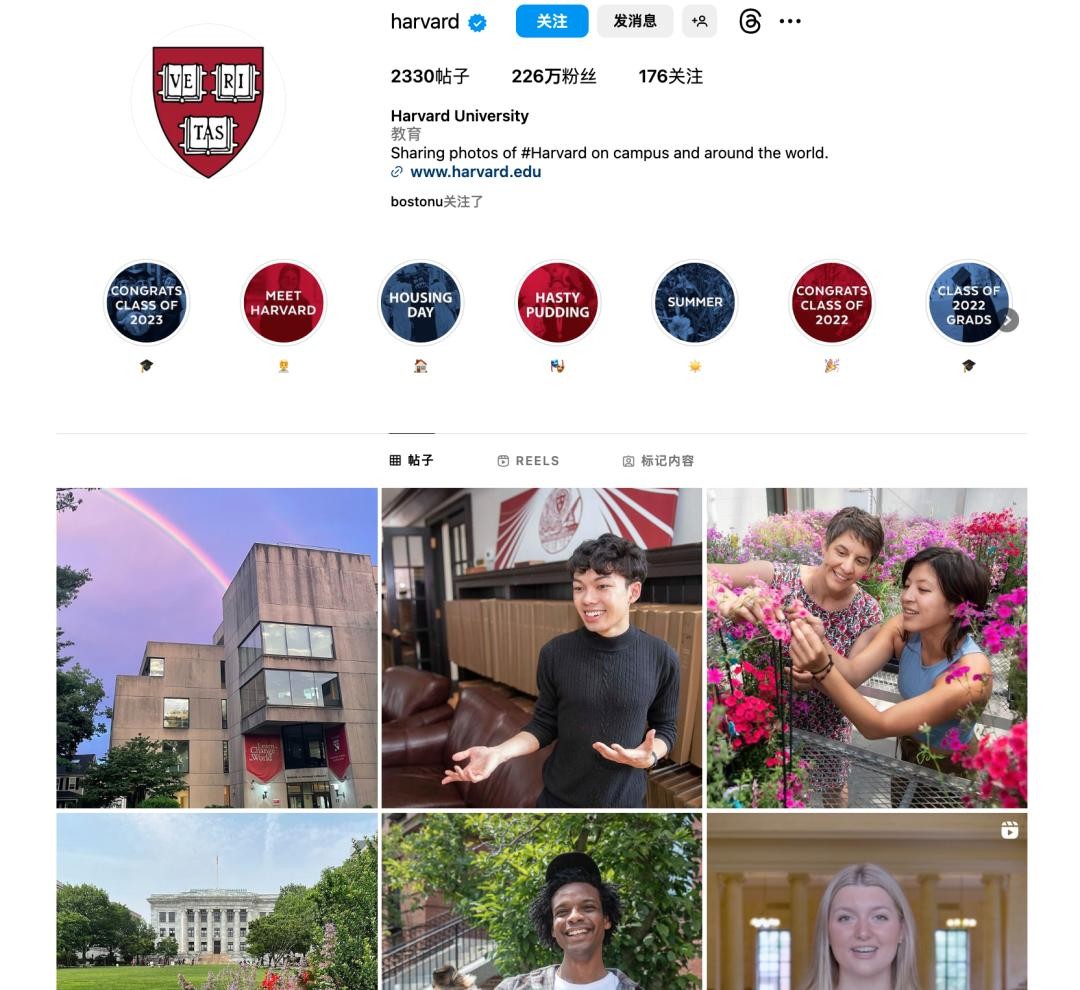The height and width of the screenshot is (990, 1080).
Task: View the 176 following list
Action: (x=670, y=76)
